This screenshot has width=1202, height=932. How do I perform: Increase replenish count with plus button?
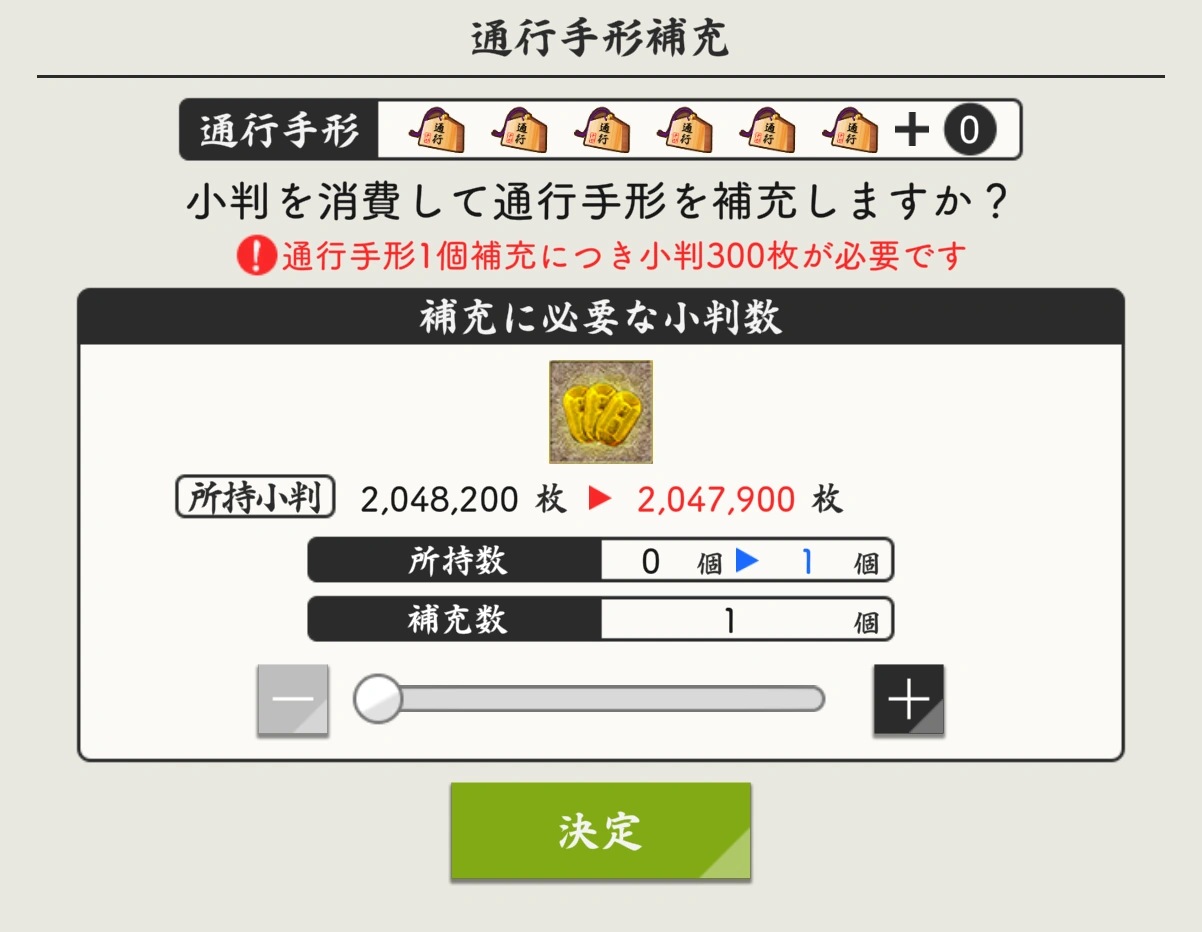coord(908,699)
